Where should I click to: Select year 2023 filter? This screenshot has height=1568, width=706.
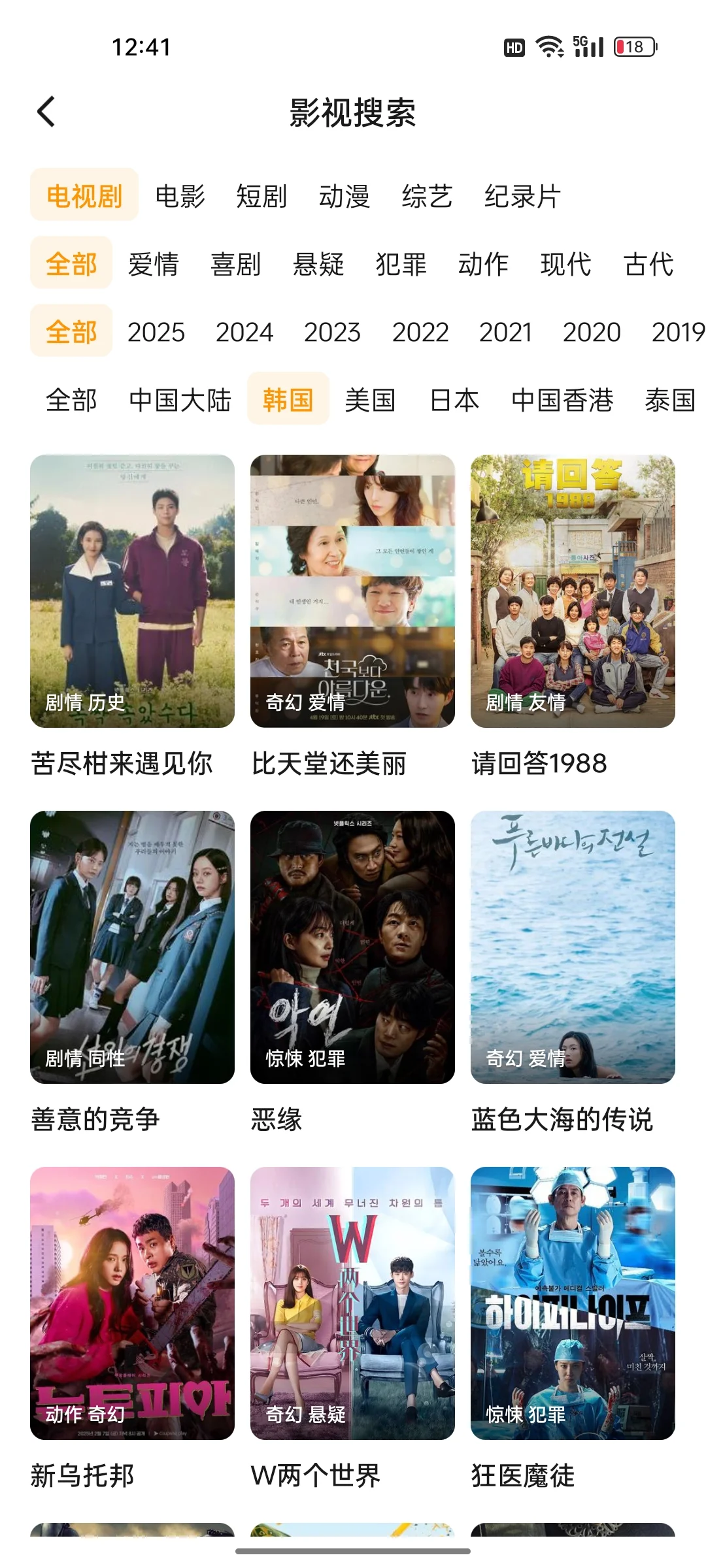(332, 332)
